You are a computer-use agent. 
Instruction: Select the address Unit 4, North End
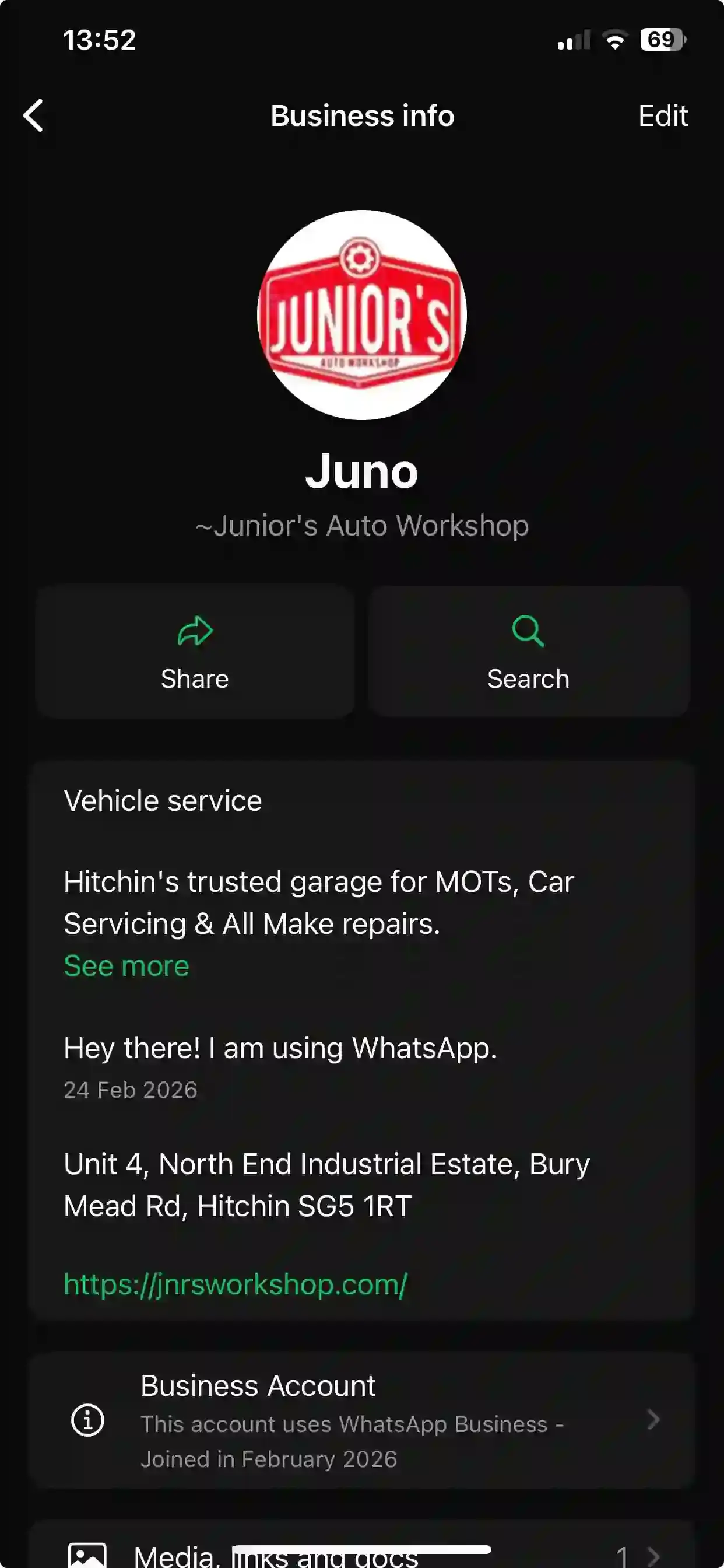click(x=326, y=1184)
